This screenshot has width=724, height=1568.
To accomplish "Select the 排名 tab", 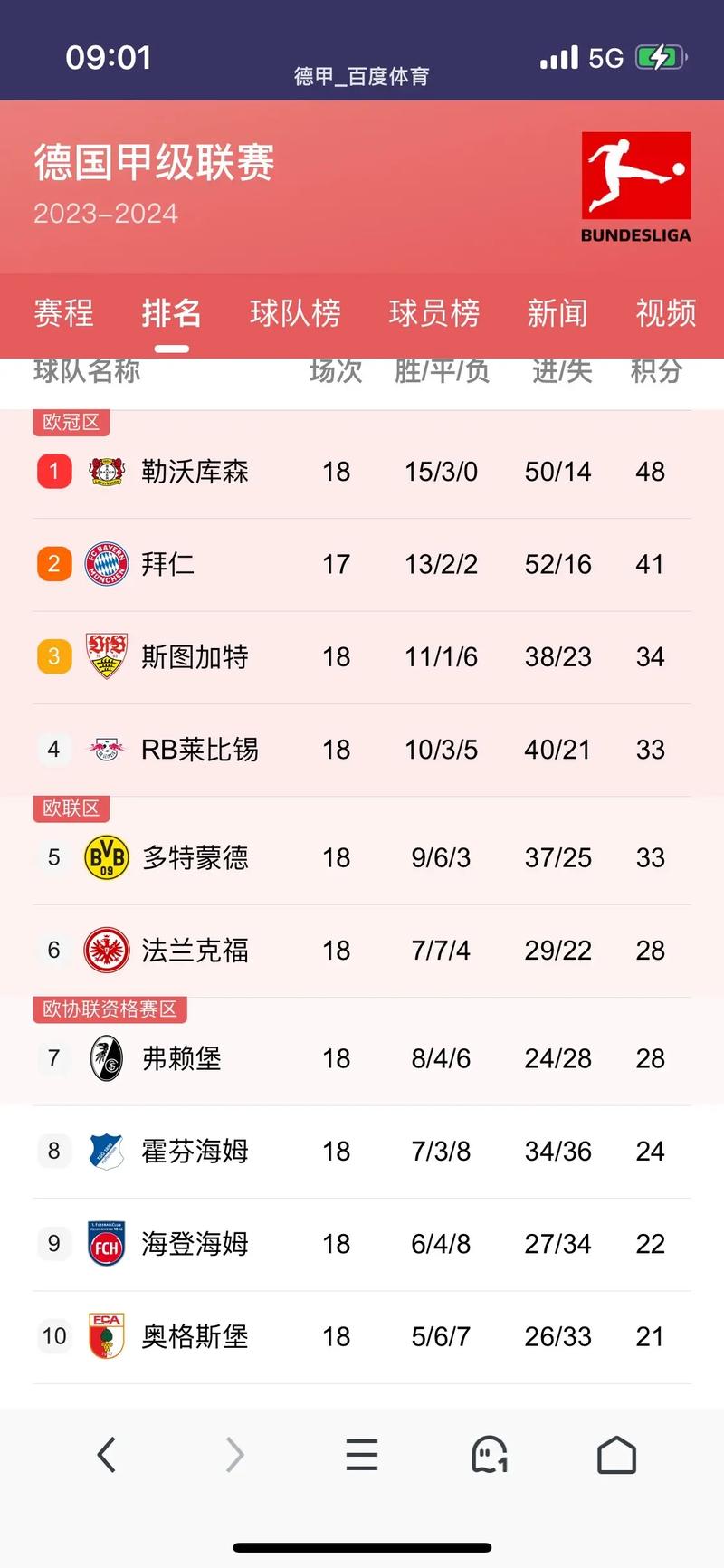I will coord(171,313).
